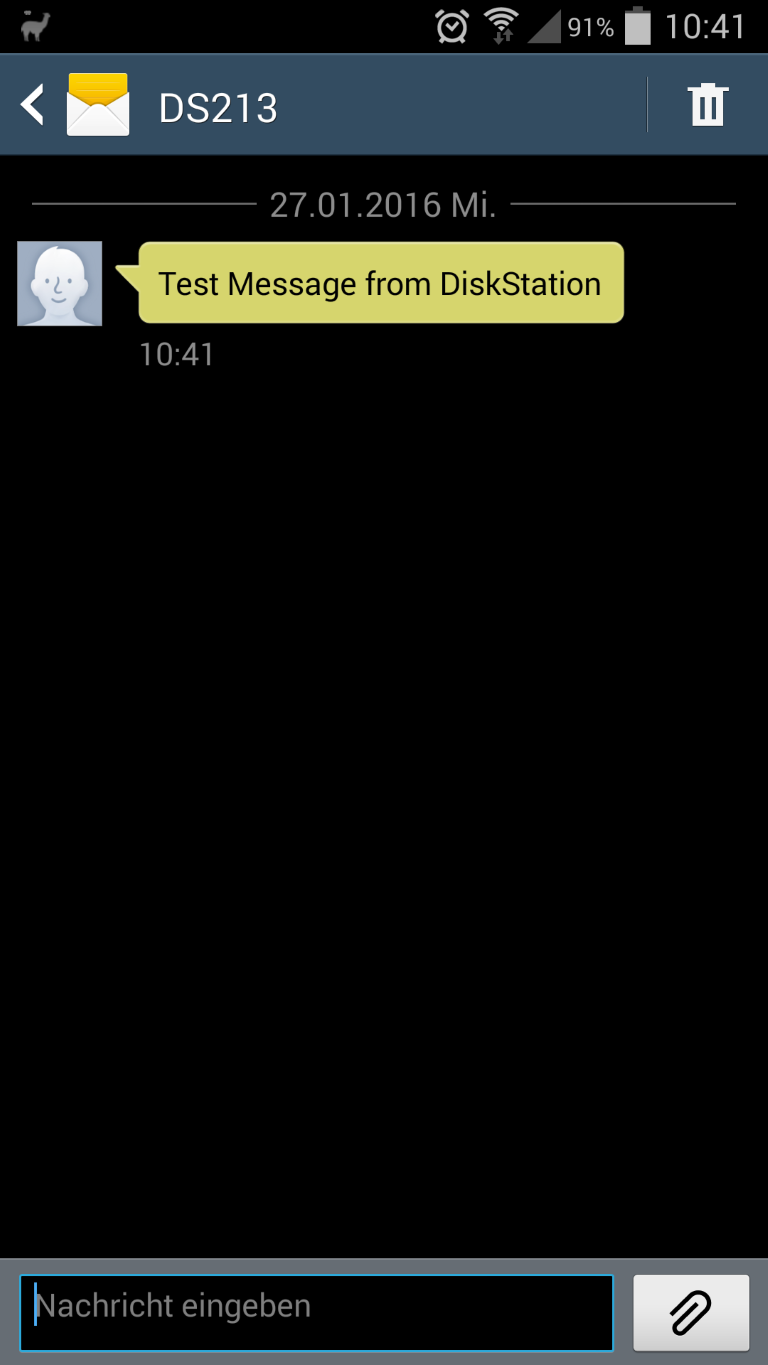Open the DS213 sender's contact avatar
This screenshot has height=1365, width=768.
coord(60,283)
